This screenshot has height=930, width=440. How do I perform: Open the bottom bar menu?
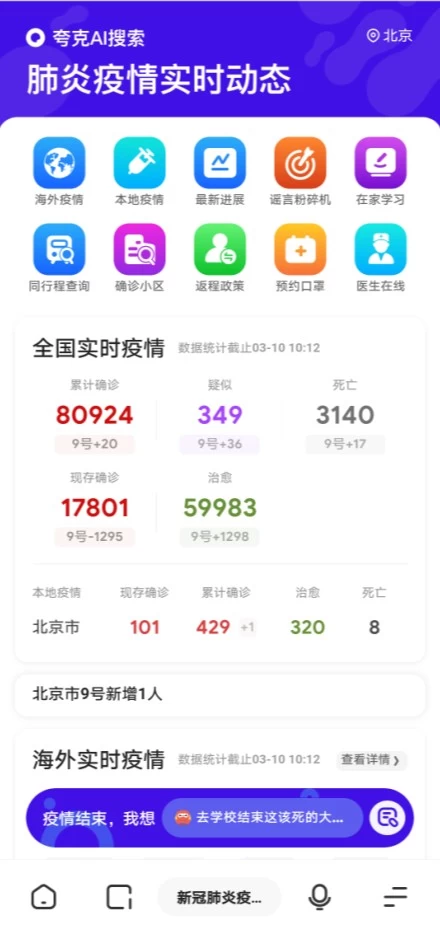click(x=396, y=897)
